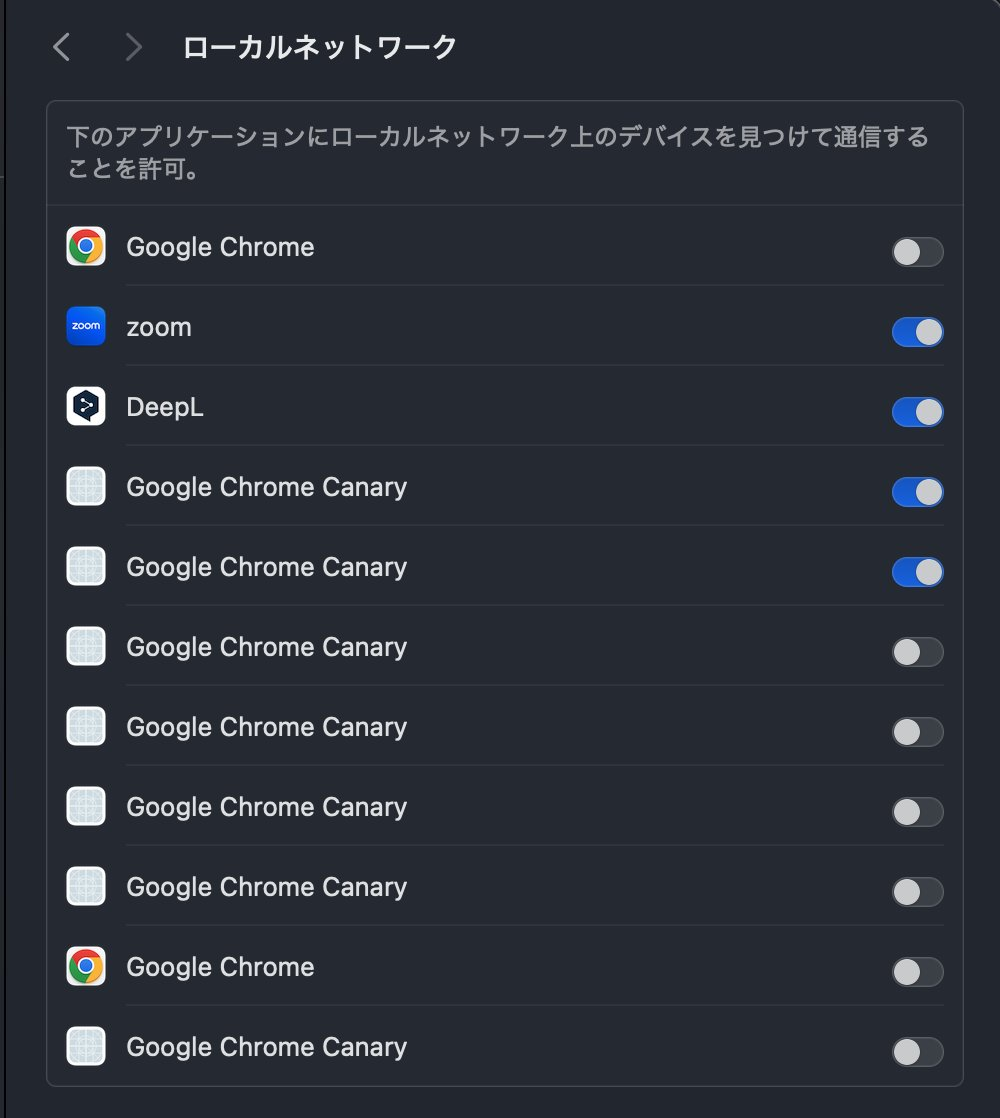Screen dimensions: 1000x1118
Task: Disable the Chrome Canary toggle directly below DeepL
Action: (x=917, y=492)
